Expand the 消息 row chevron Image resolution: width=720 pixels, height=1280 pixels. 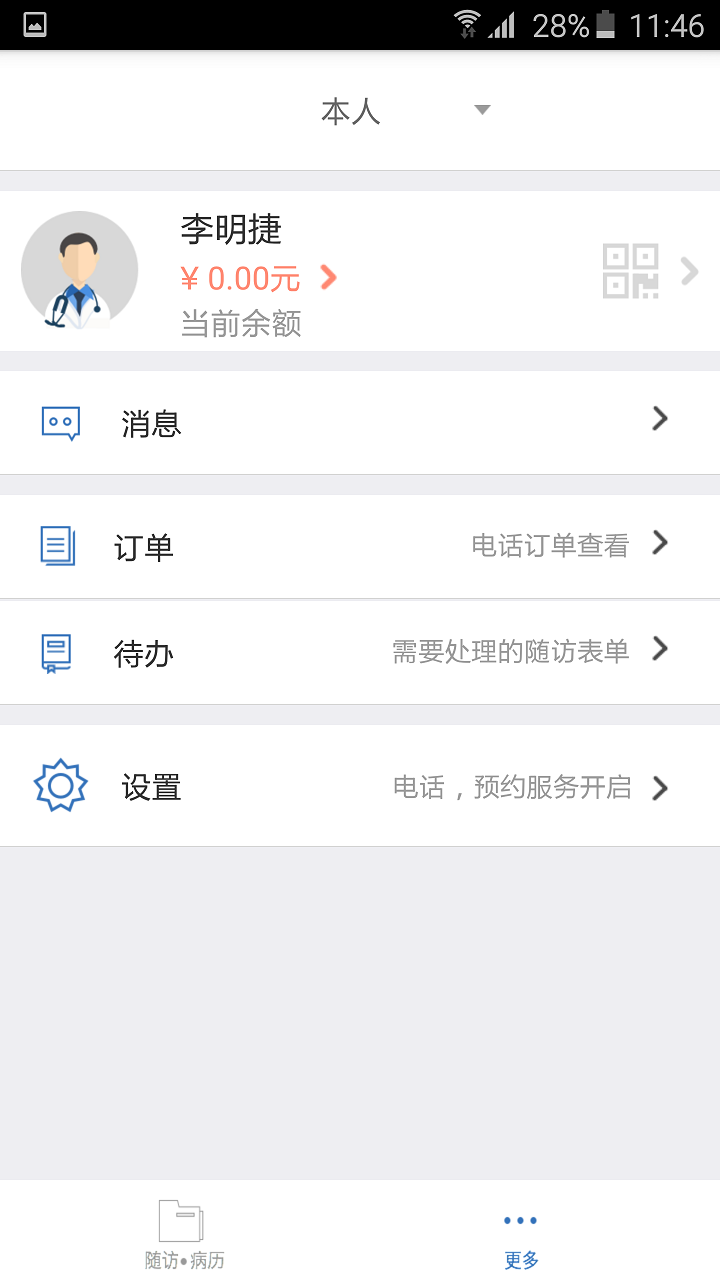point(659,419)
